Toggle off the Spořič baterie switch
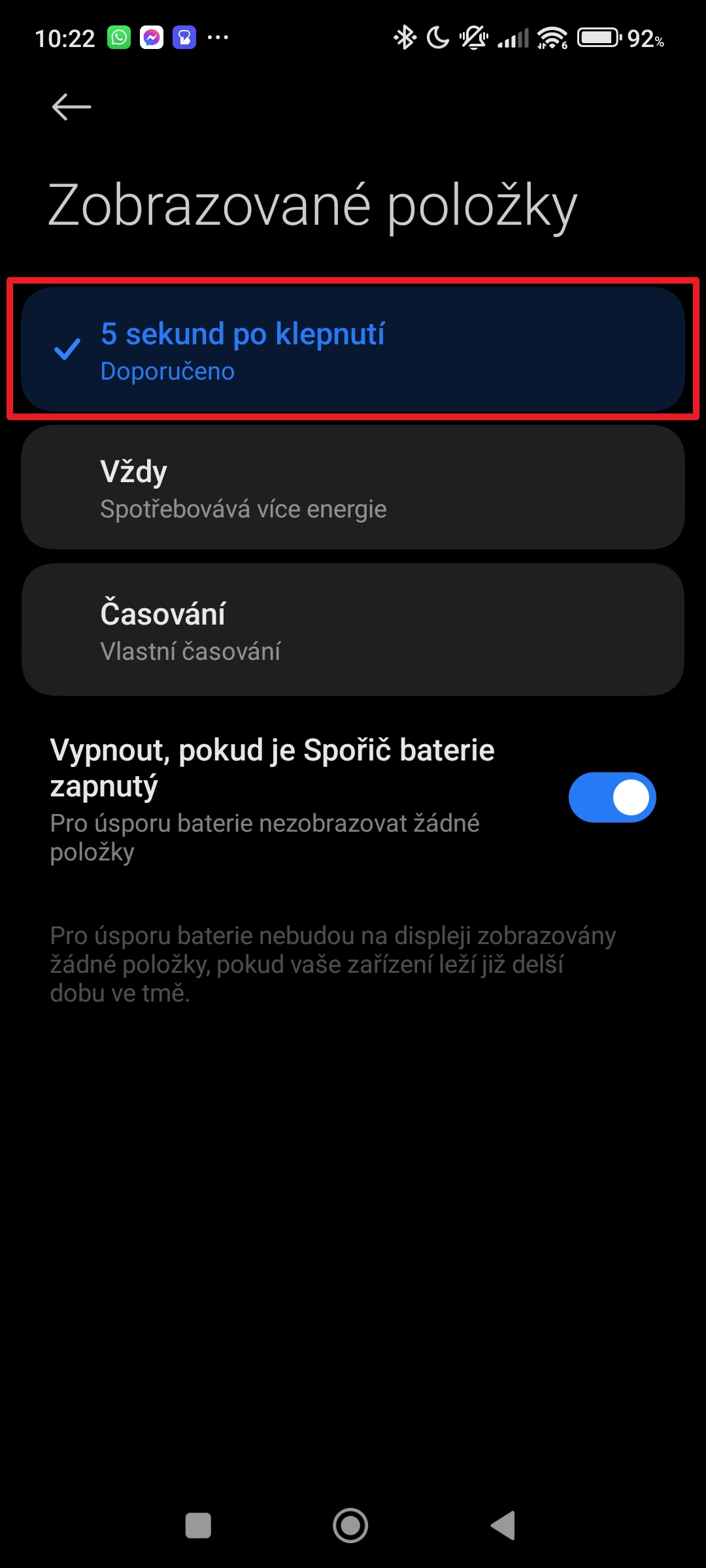 (612, 797)
